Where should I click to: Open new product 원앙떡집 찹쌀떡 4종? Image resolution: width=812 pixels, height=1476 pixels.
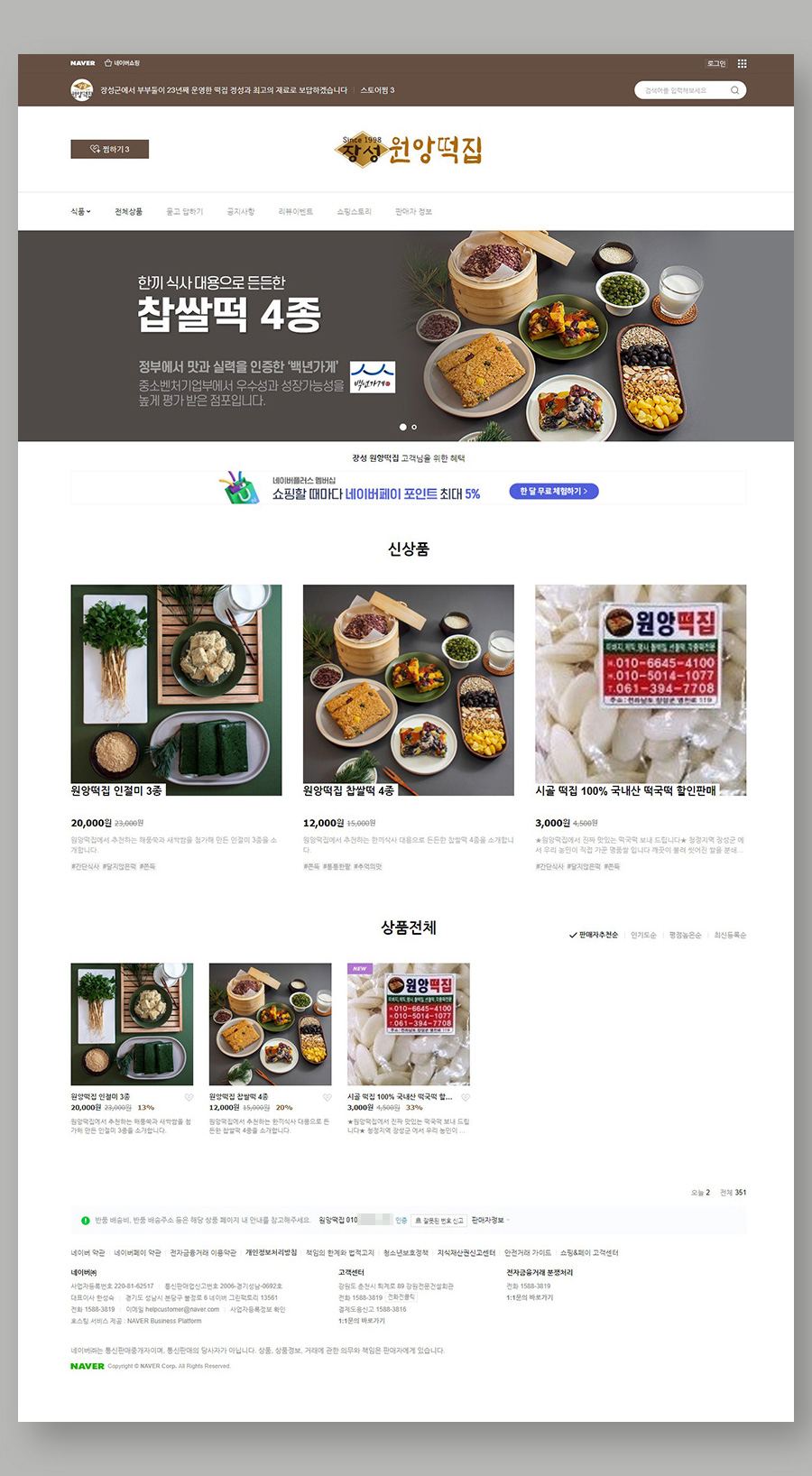(408, 690)
